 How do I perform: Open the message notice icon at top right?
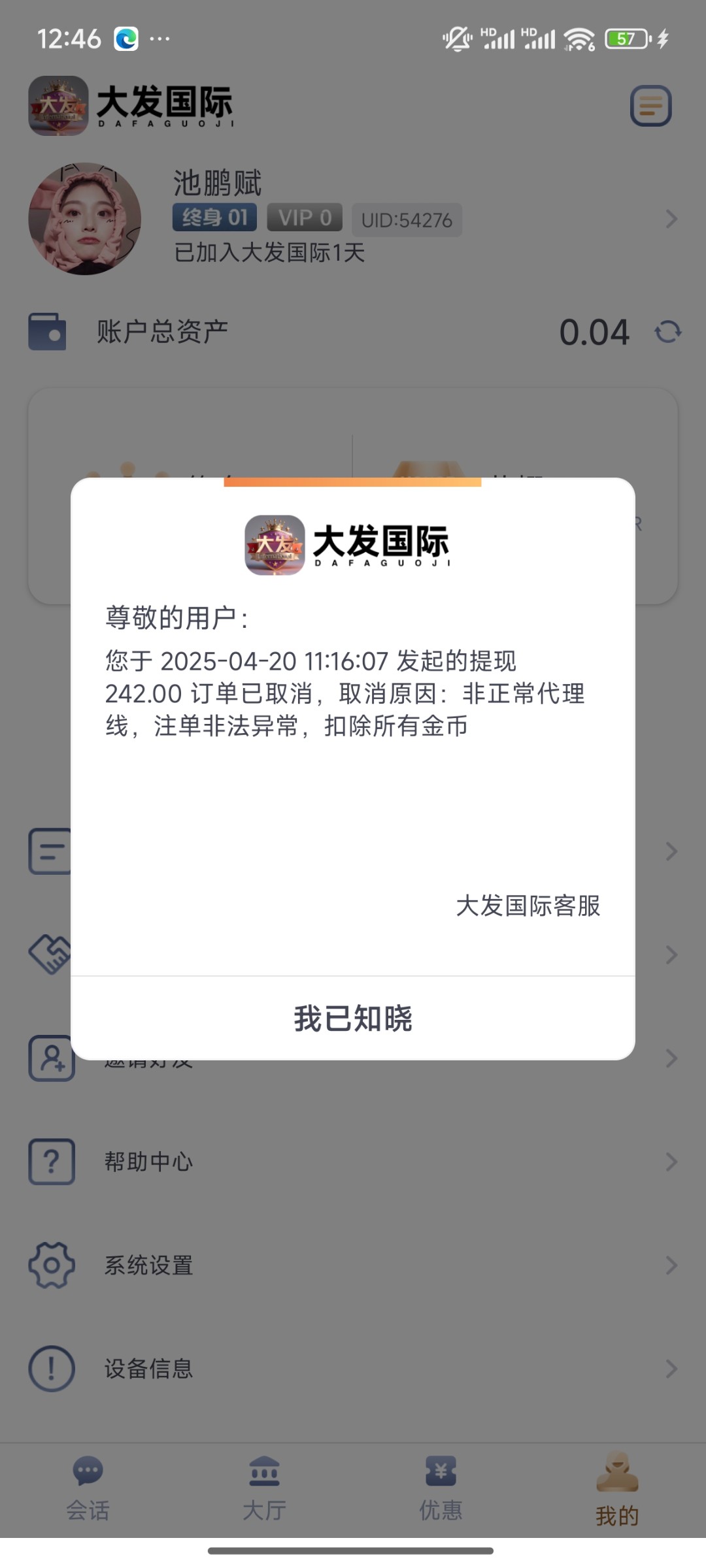click(x=651, y=106)
